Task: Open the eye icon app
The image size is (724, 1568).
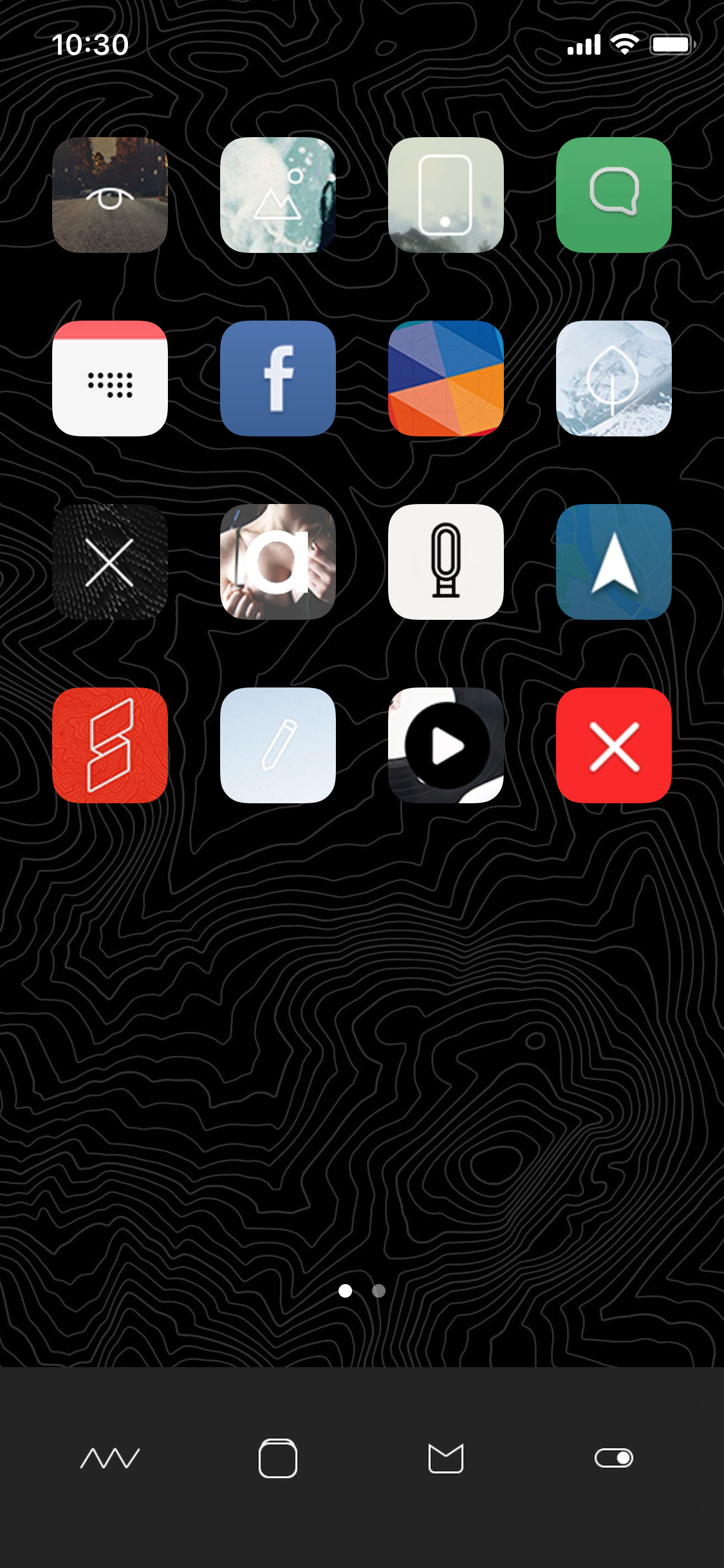Action: (110, 195)
